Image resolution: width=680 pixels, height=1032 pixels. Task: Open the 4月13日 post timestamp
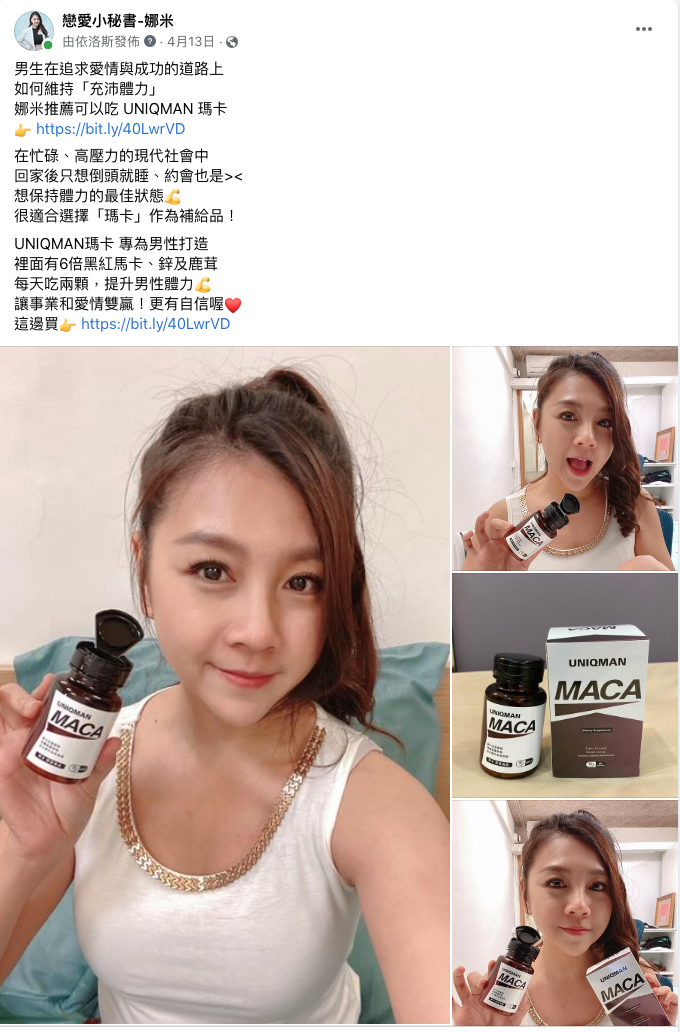pyautogui.click(x=190, y=42)
